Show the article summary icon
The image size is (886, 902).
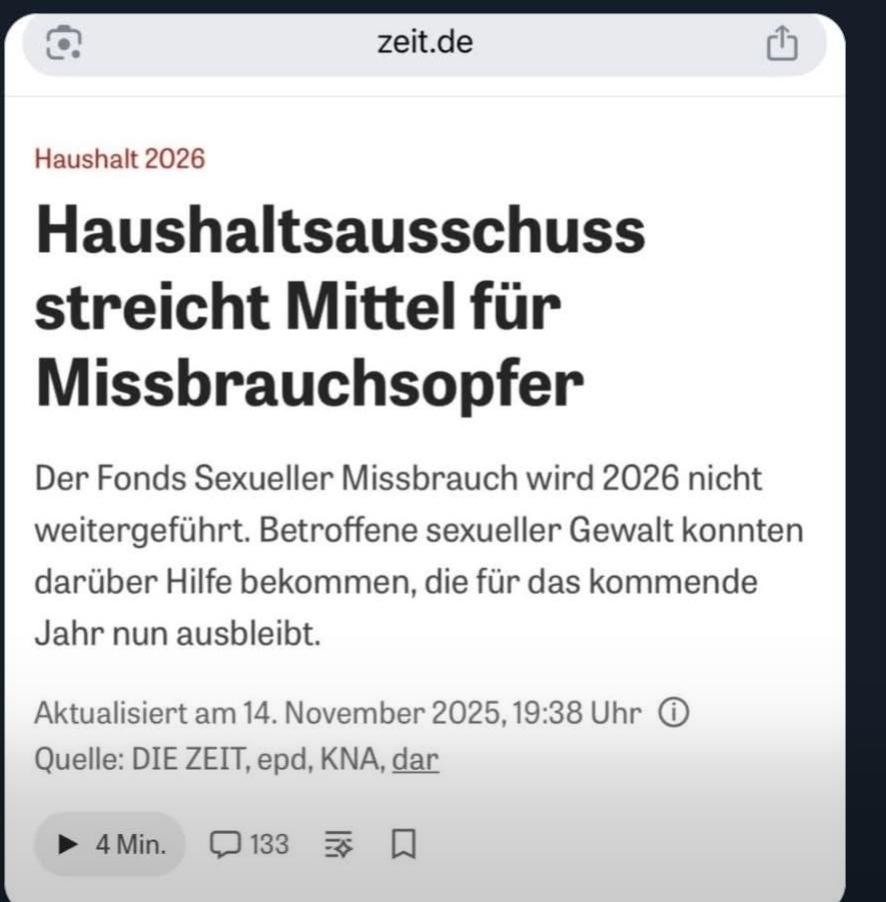coord(340,846)
